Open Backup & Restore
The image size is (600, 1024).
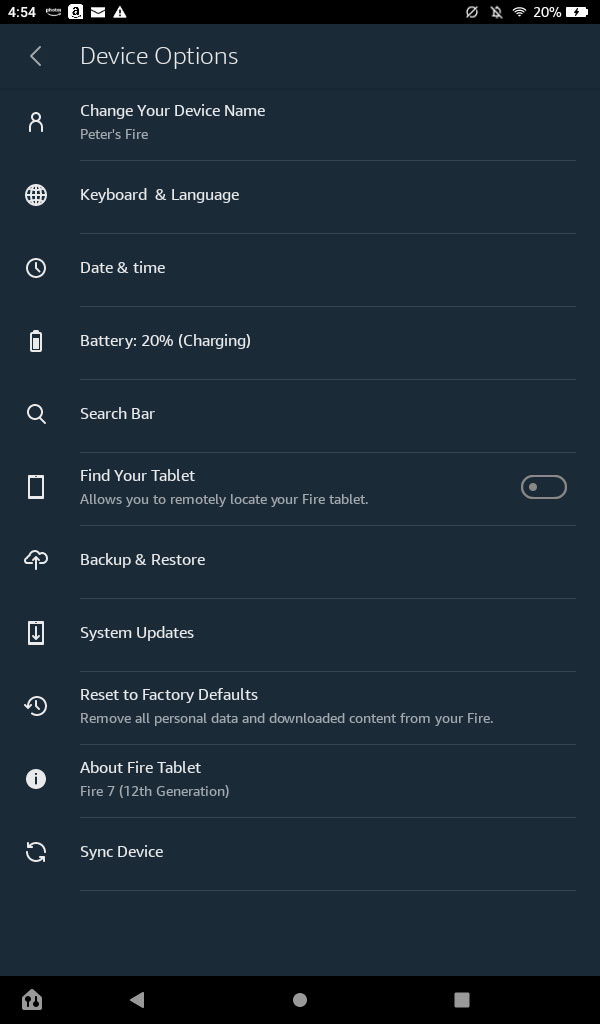pos(143,560)
